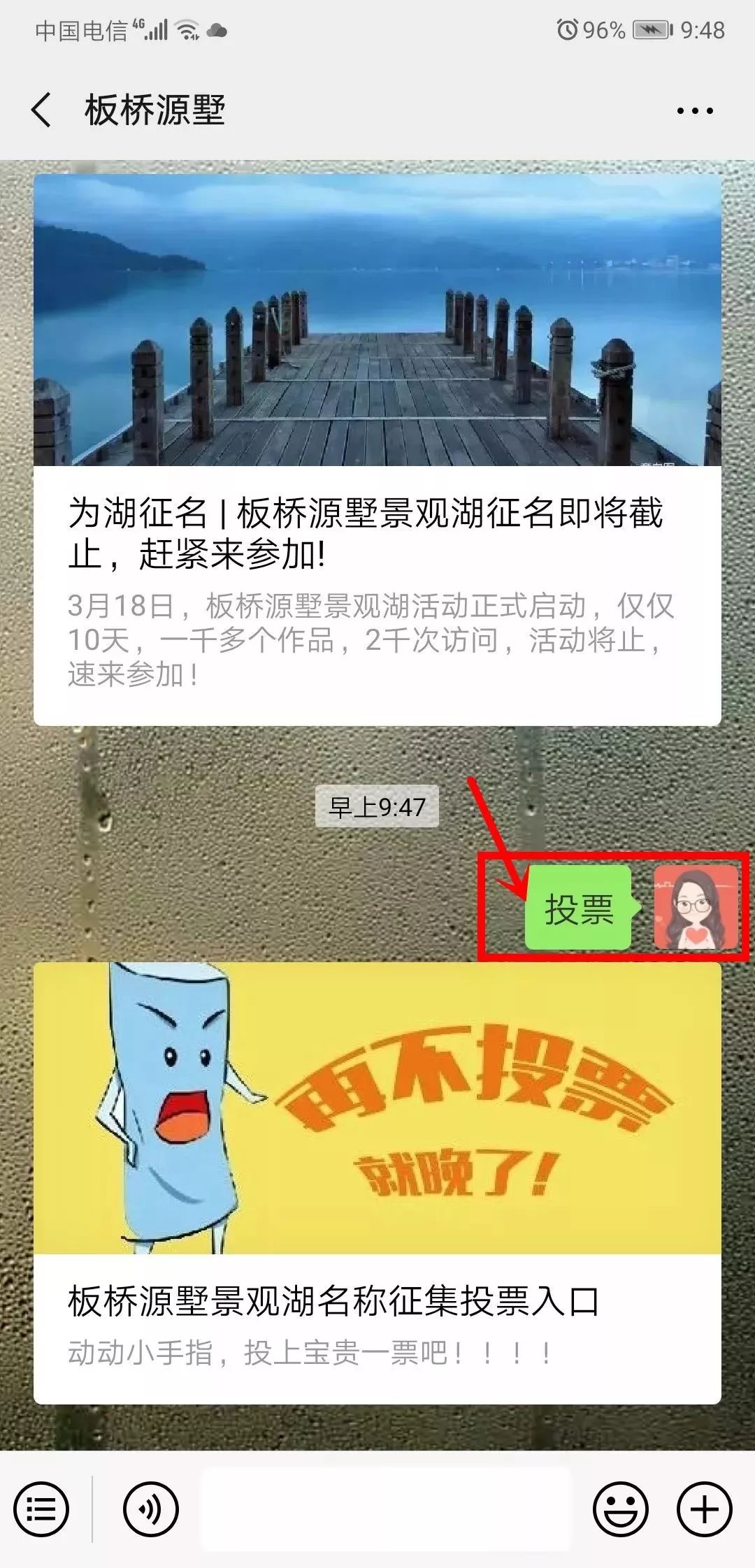Screen dimensions: 755x1568
Task: Focus the message text field
Action: pyautogui.click(x=386, y=1509)
